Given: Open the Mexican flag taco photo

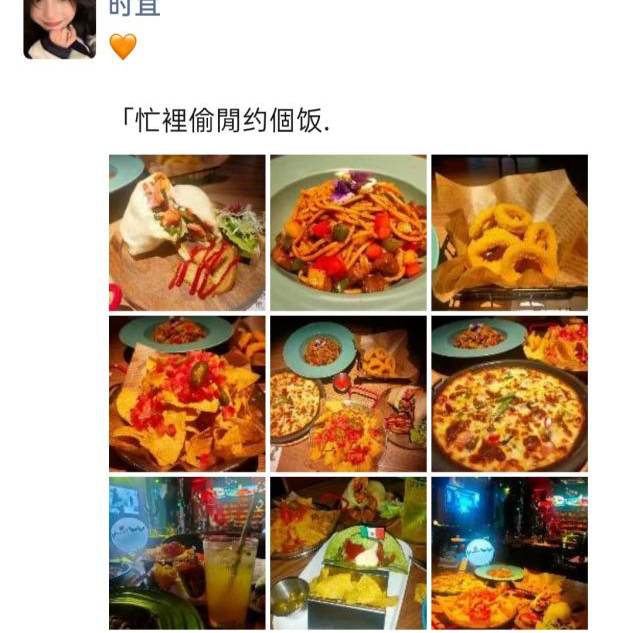Looking at the screenshot, I should click(348, 553).
